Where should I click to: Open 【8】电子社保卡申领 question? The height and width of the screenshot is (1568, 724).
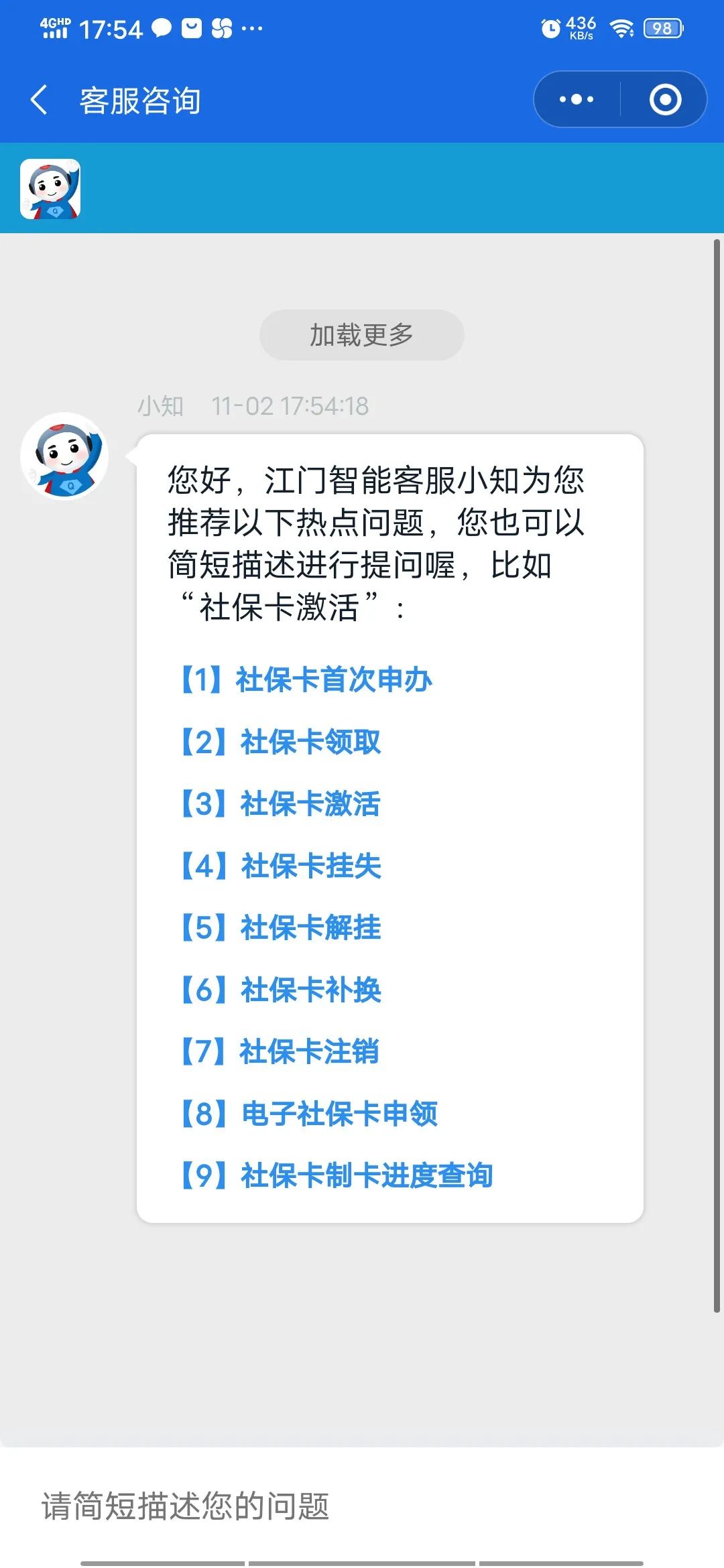click(x=308, y=1114)
